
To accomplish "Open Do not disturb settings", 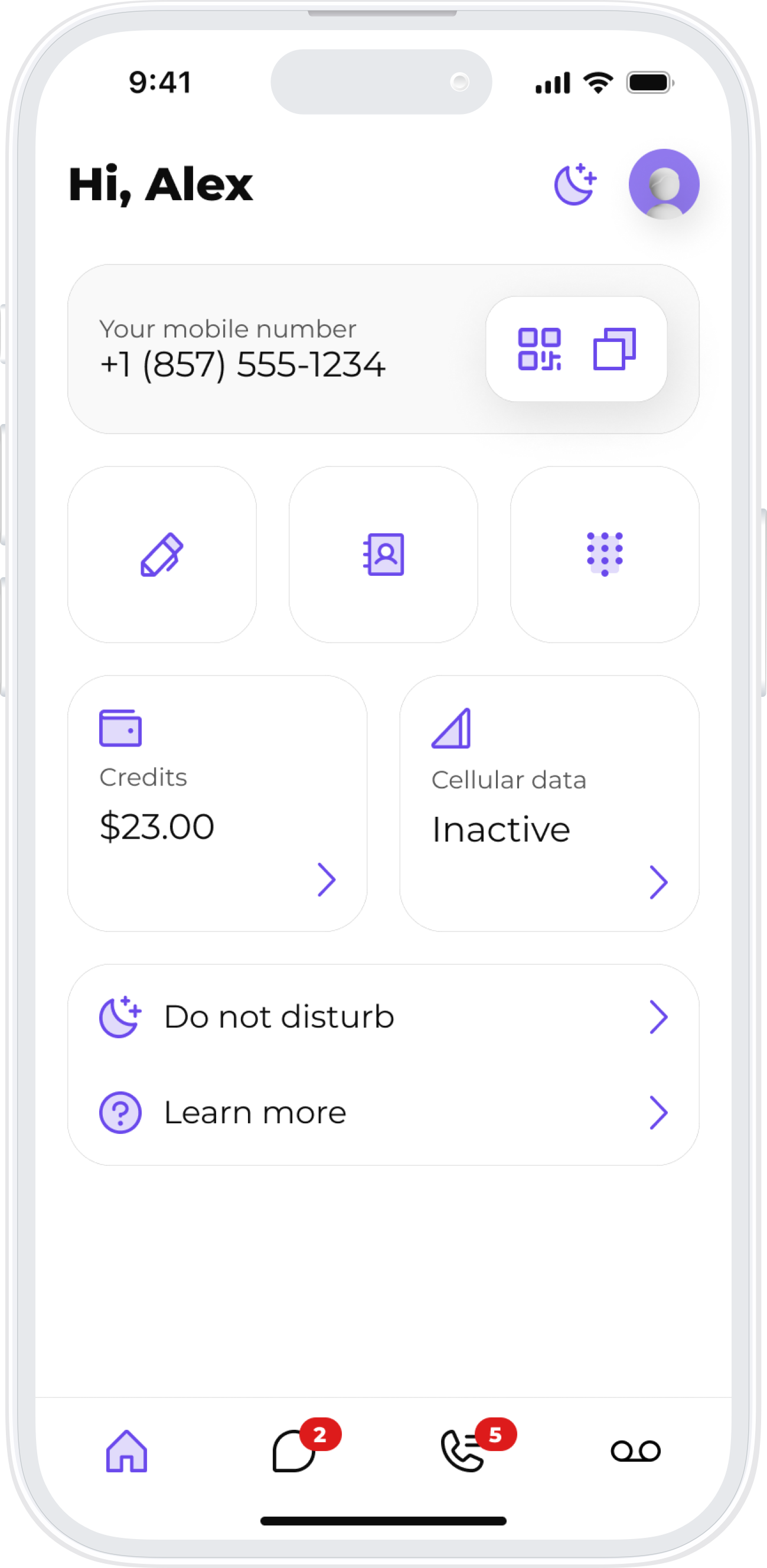I will click(x=384, y=1016).
